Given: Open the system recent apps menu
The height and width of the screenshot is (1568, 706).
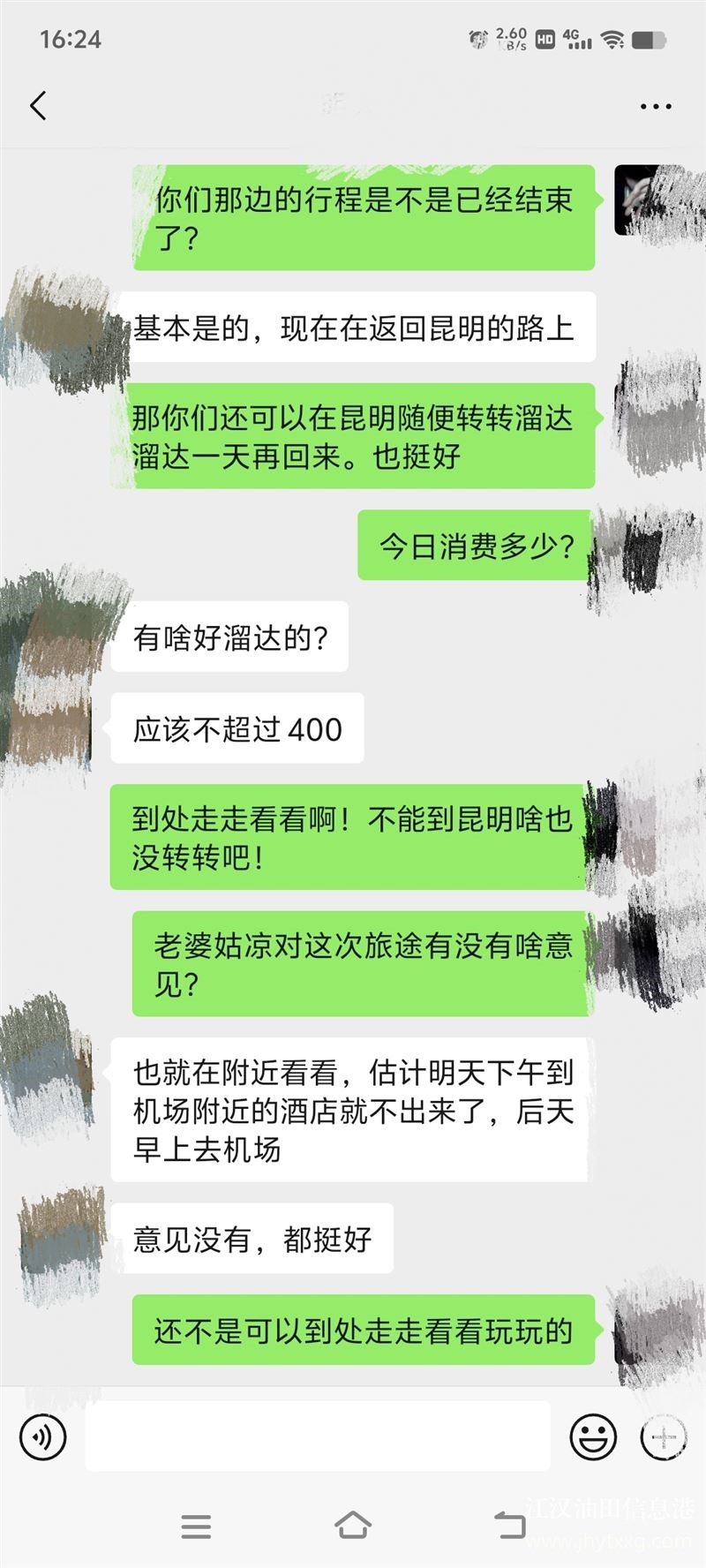Looking at the screenshot, I should (x=196, y=1526).
